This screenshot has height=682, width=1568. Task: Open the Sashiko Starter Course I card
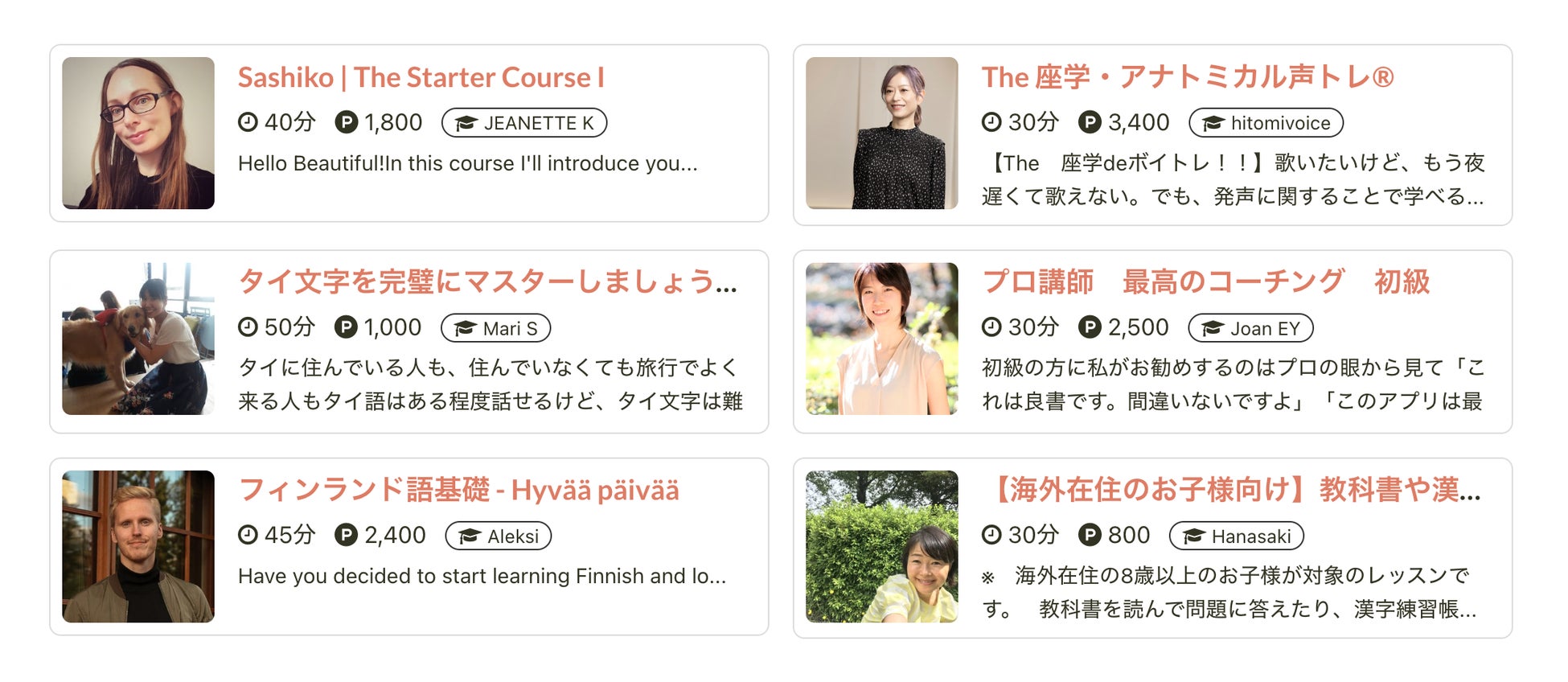tap(421, 78)
